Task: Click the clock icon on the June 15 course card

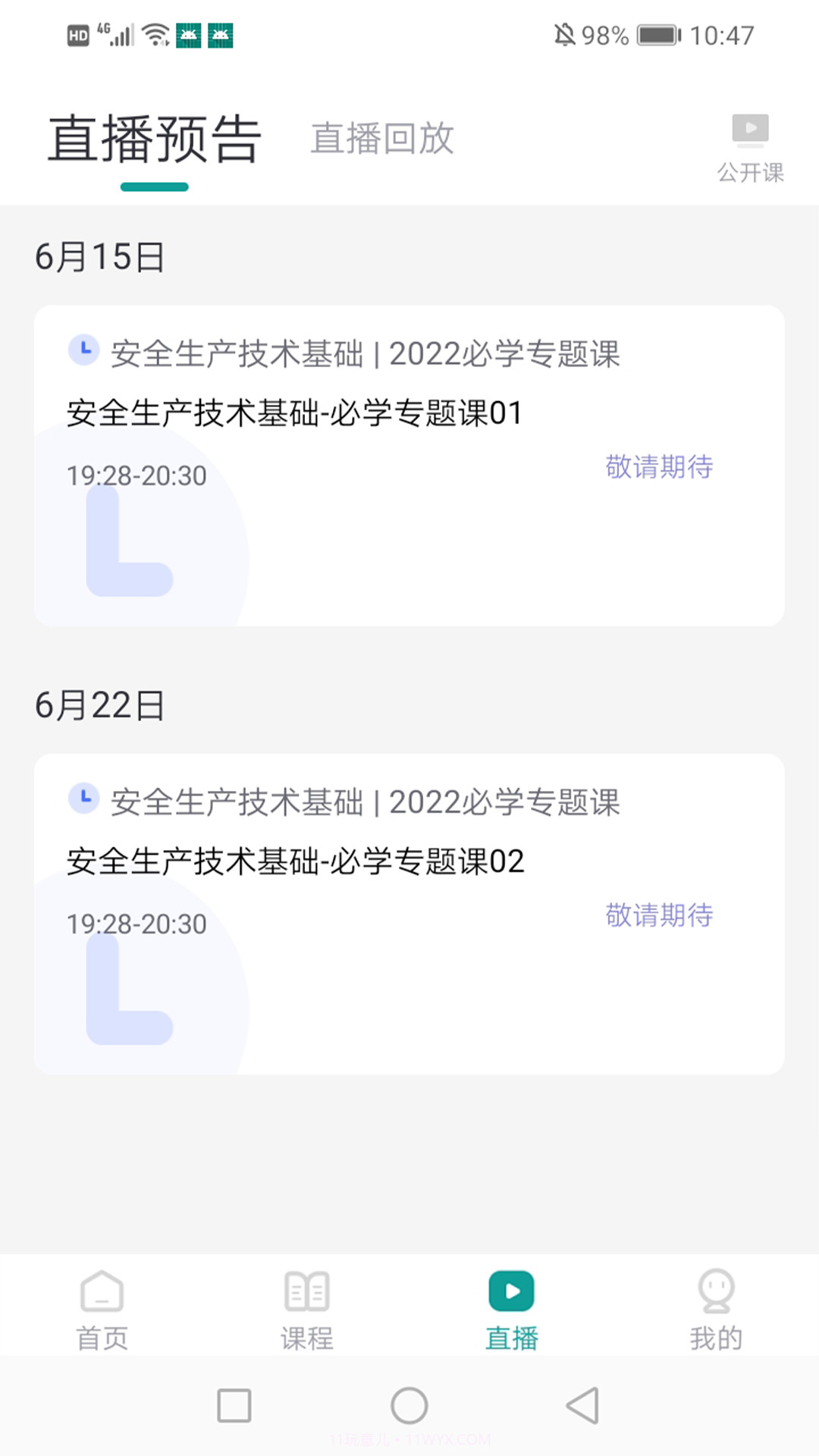Action: point(83,350)
